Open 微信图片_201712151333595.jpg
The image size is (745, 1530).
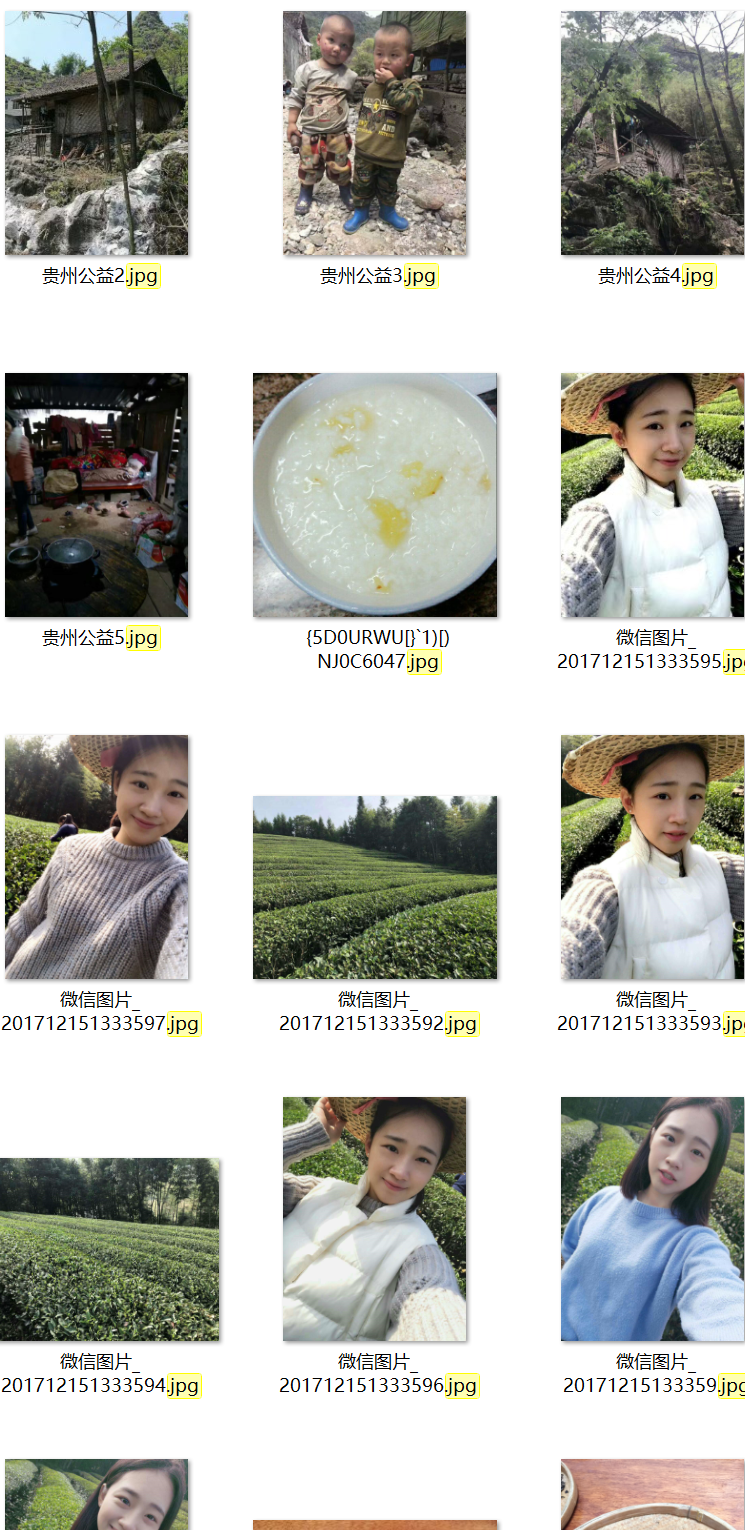coord(652,495)
